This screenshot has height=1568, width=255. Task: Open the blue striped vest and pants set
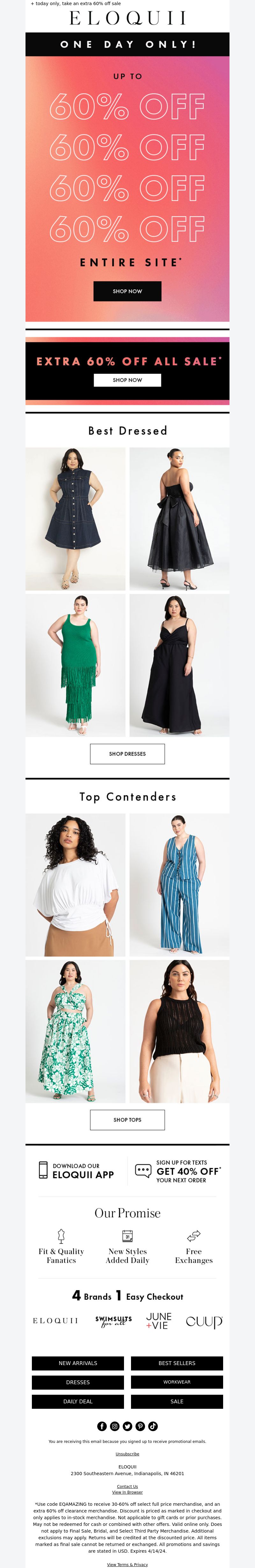[179, 885]
